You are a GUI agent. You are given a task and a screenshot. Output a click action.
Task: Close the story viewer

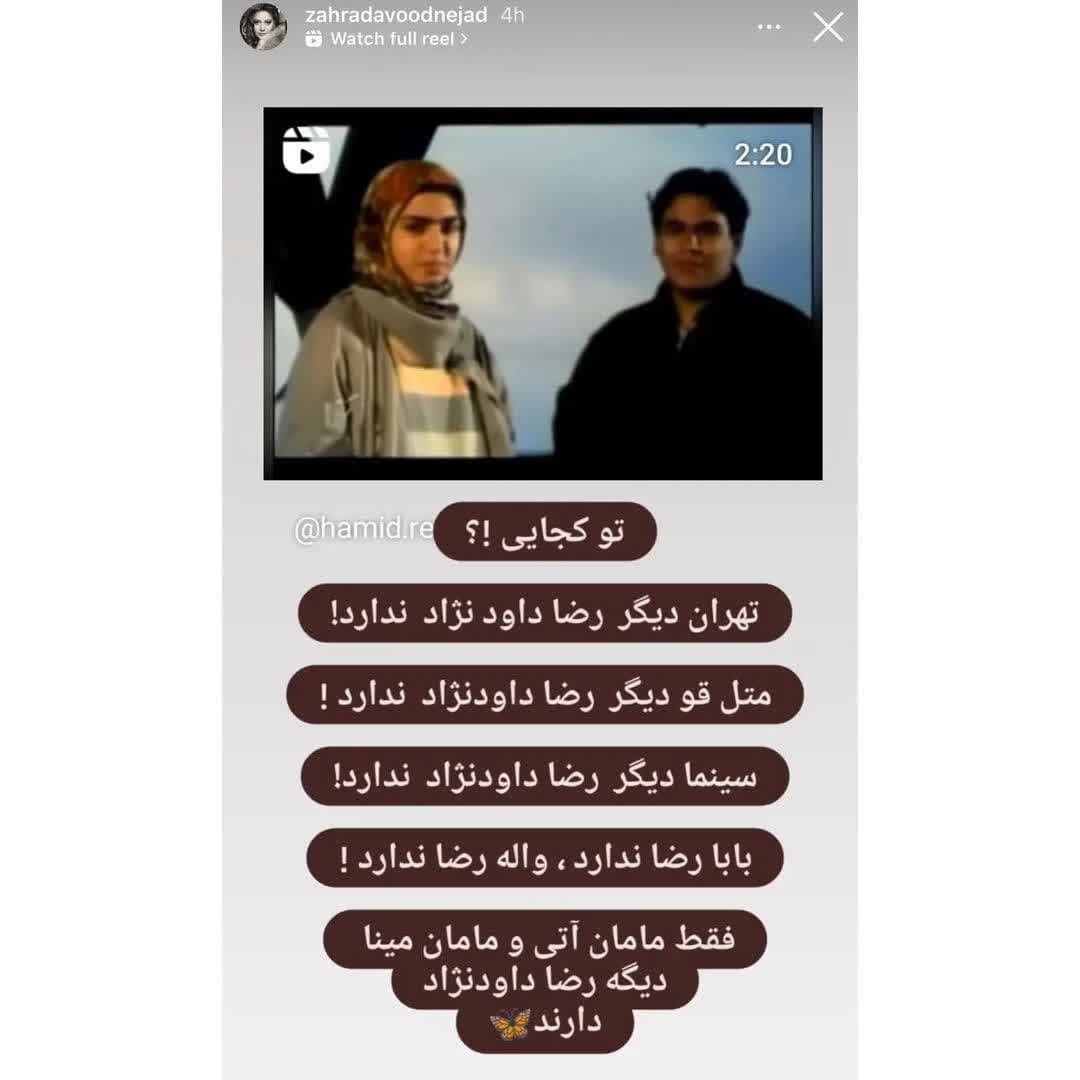click(828, 27)
